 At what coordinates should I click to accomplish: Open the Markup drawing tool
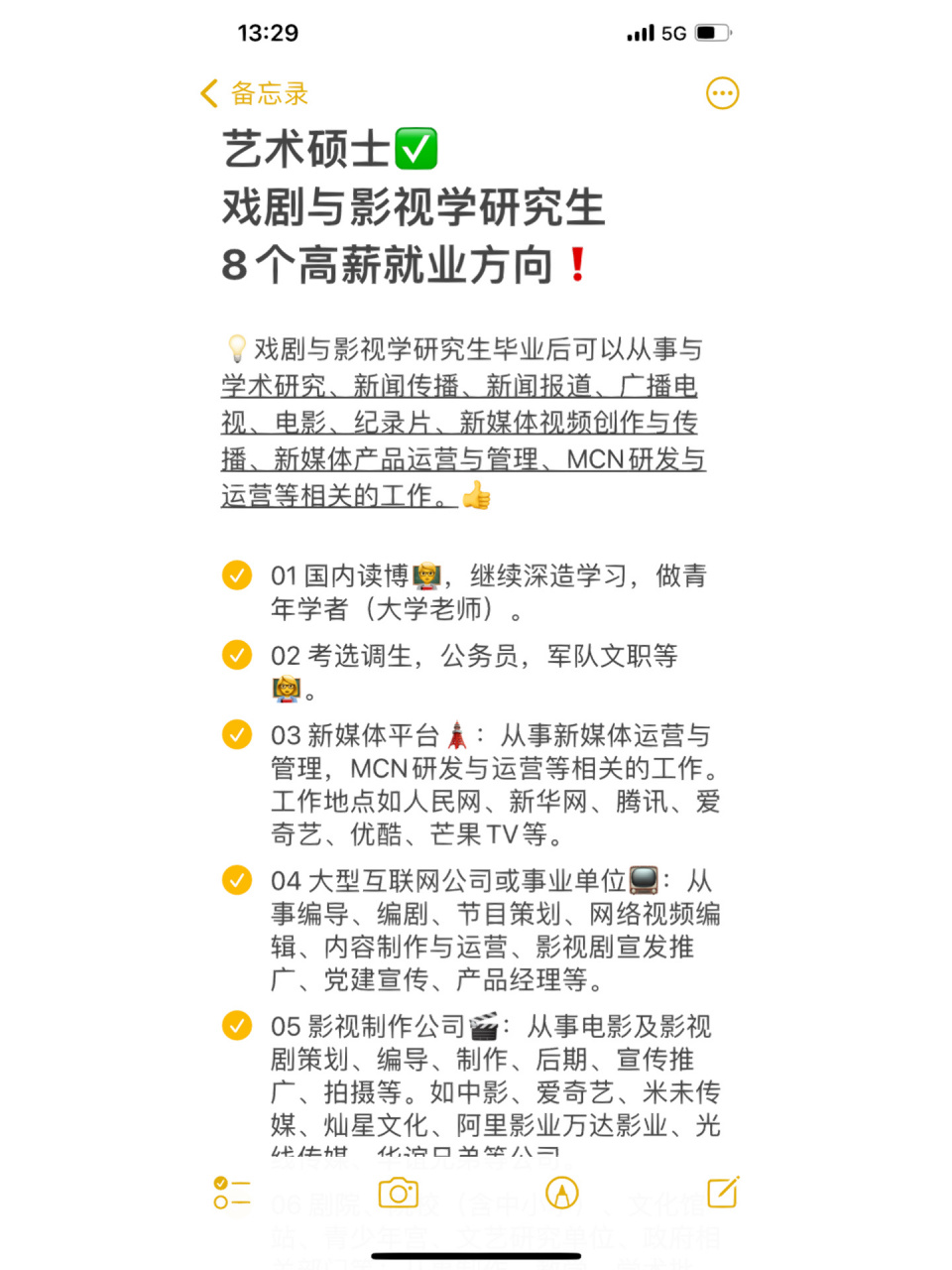click(561, 1194)
